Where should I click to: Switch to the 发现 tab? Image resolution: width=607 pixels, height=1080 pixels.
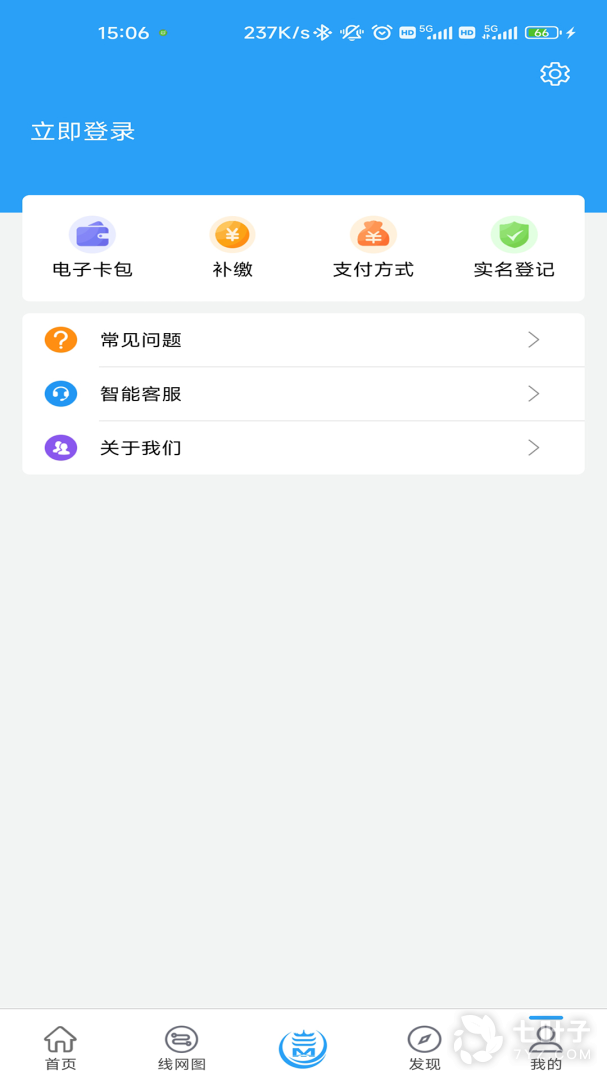pos(425,1047)
